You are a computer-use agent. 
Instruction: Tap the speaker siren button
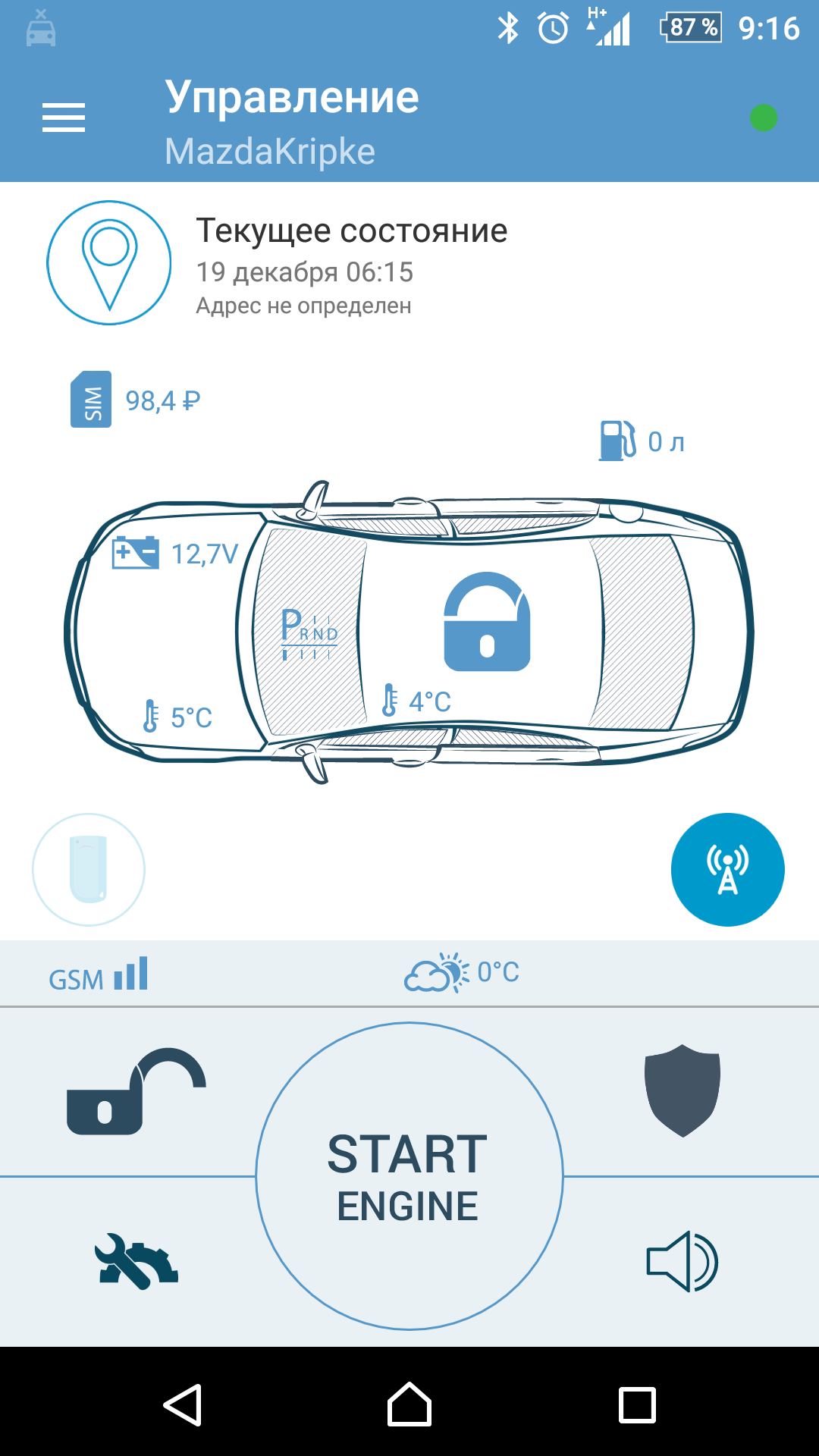[x=682, y=1262]
